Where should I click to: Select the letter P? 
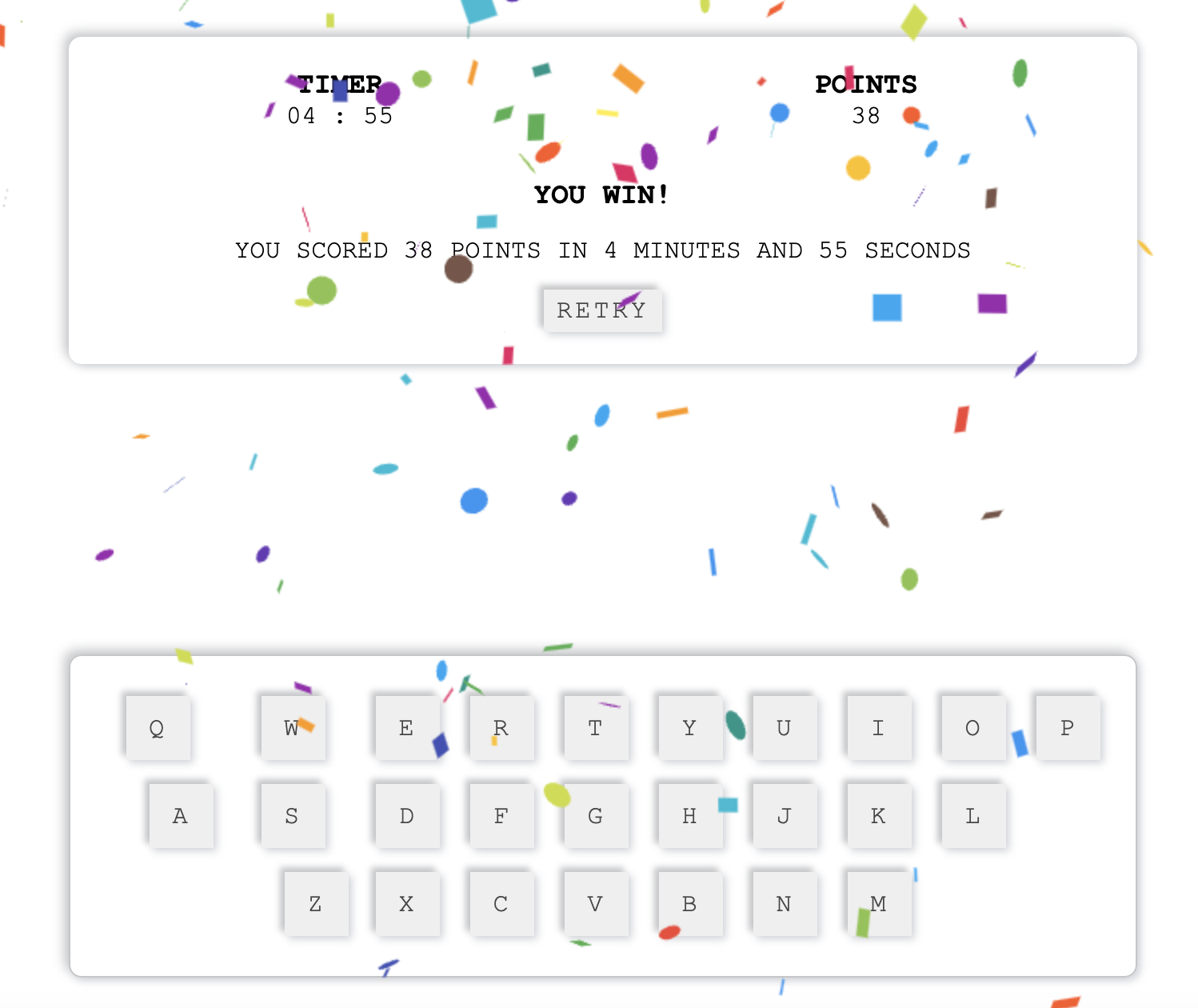tap(1068, 728)
